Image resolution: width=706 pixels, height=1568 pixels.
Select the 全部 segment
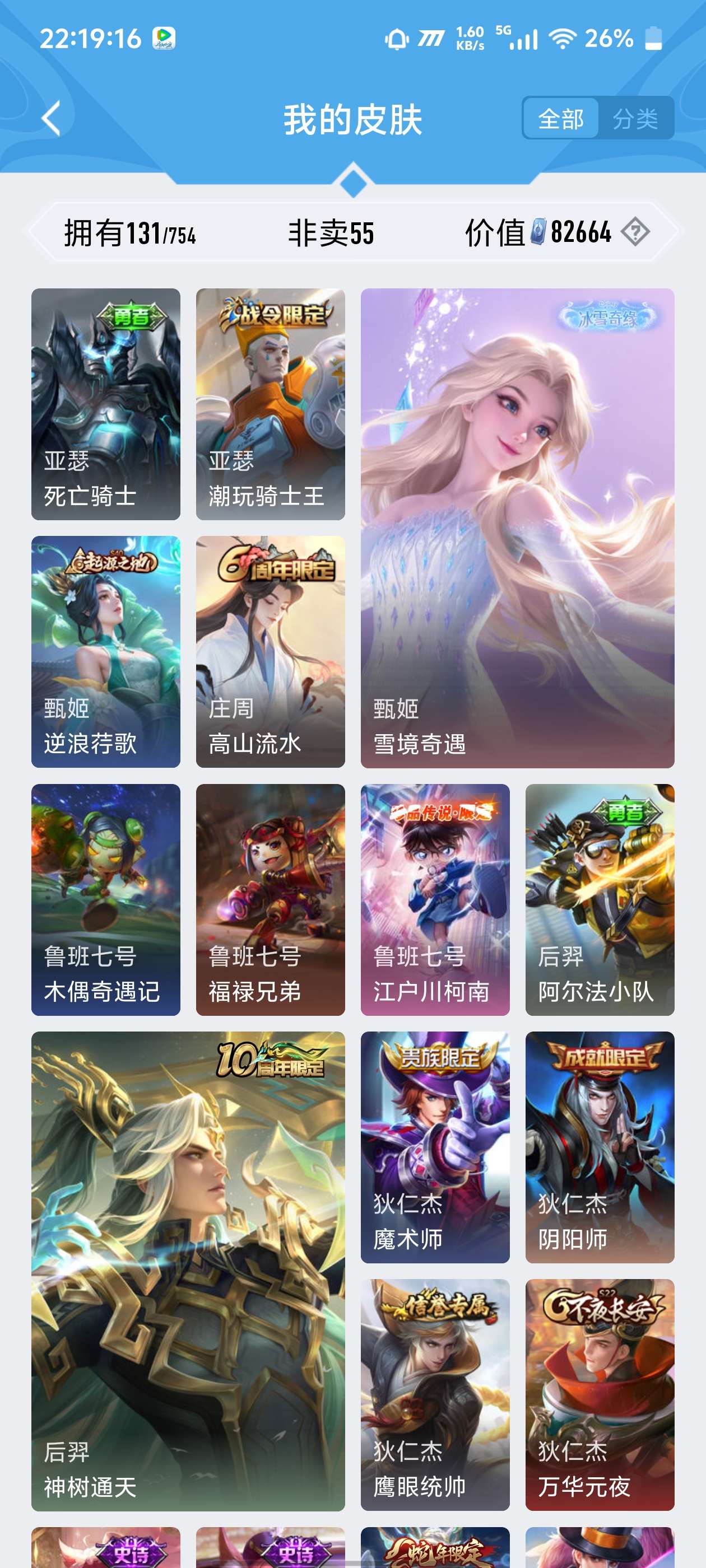click(560, 118)
